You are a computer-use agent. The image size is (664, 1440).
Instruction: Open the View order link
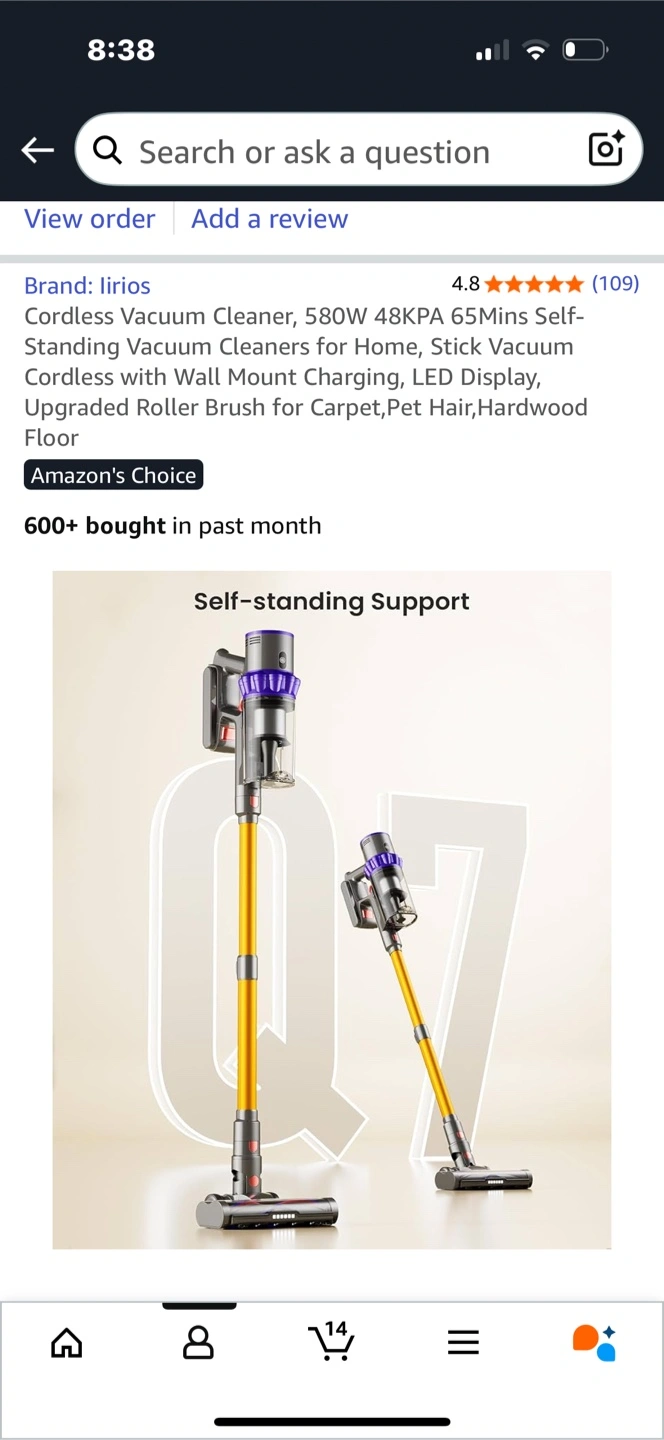click(90, 219)
